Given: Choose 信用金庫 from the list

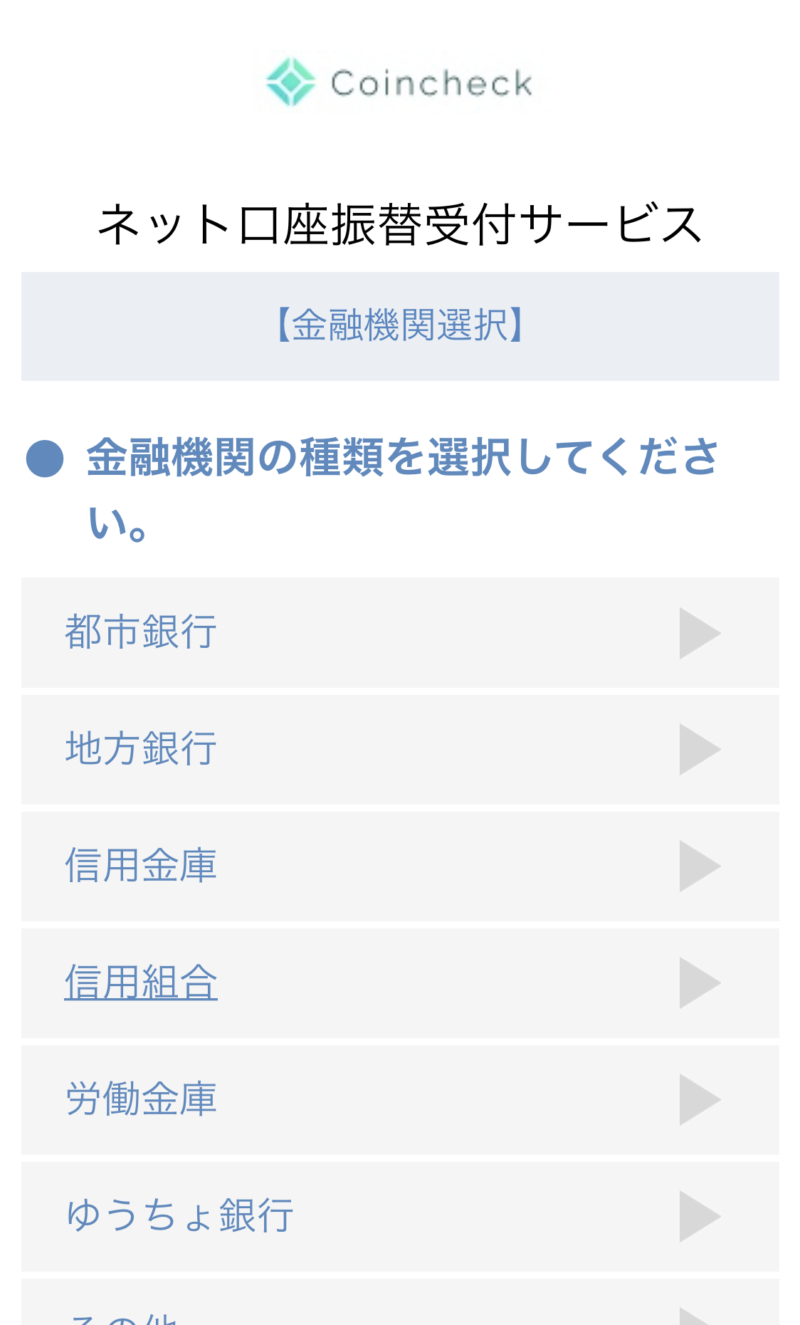Looking at the screenshot, I should pyautogui.click(x=400, y=866).
